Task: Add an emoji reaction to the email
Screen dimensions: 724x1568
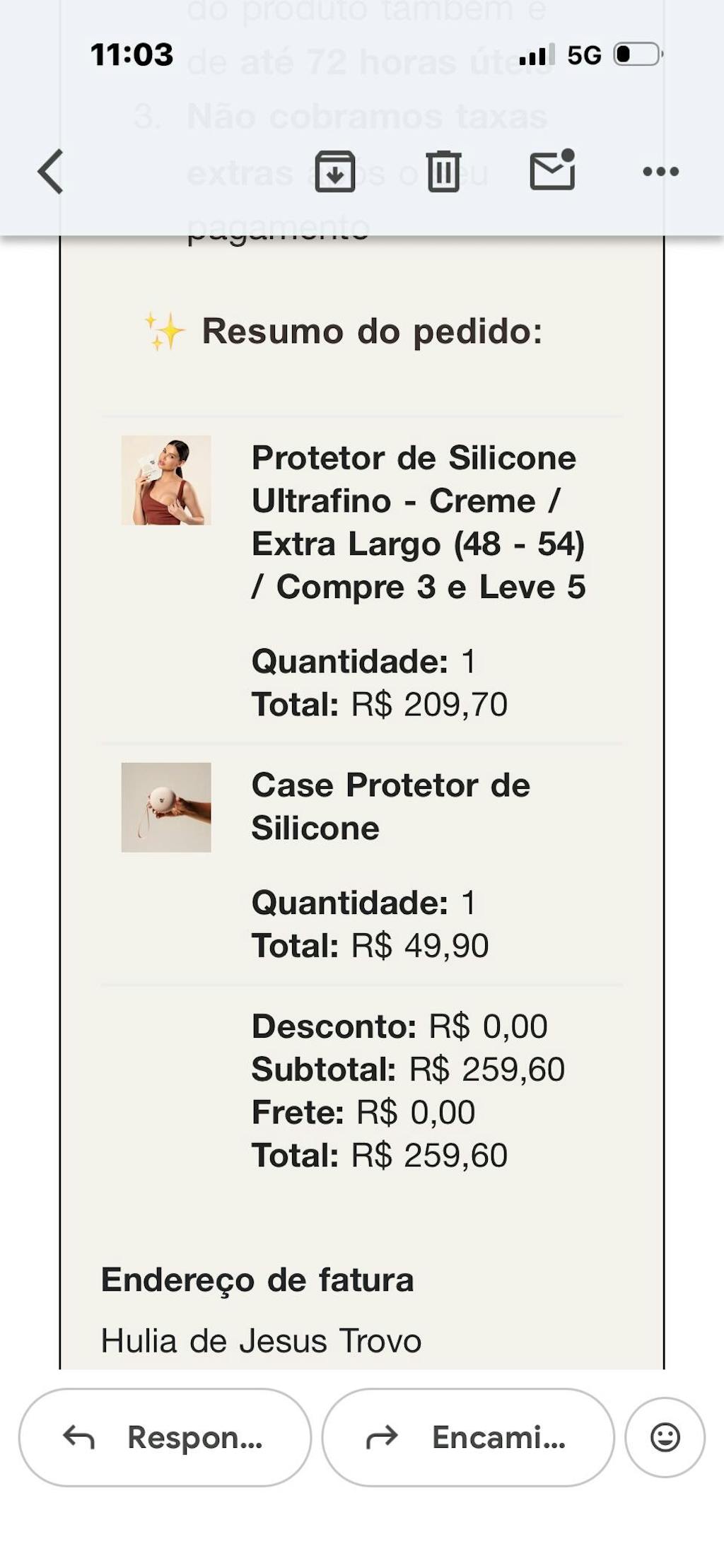Action: (x=665, y=1437)
